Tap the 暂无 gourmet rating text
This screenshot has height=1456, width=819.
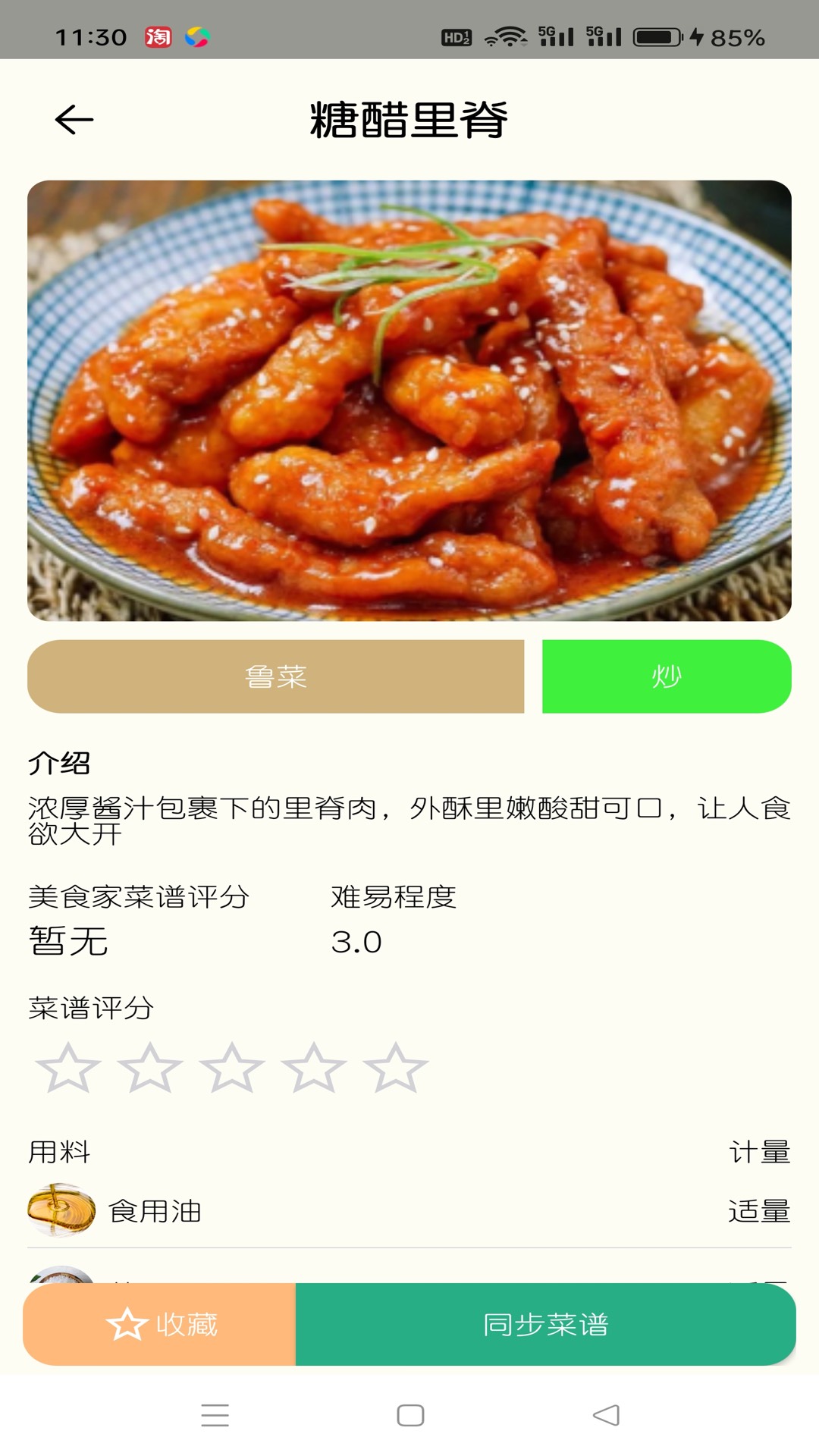(68, 942)
